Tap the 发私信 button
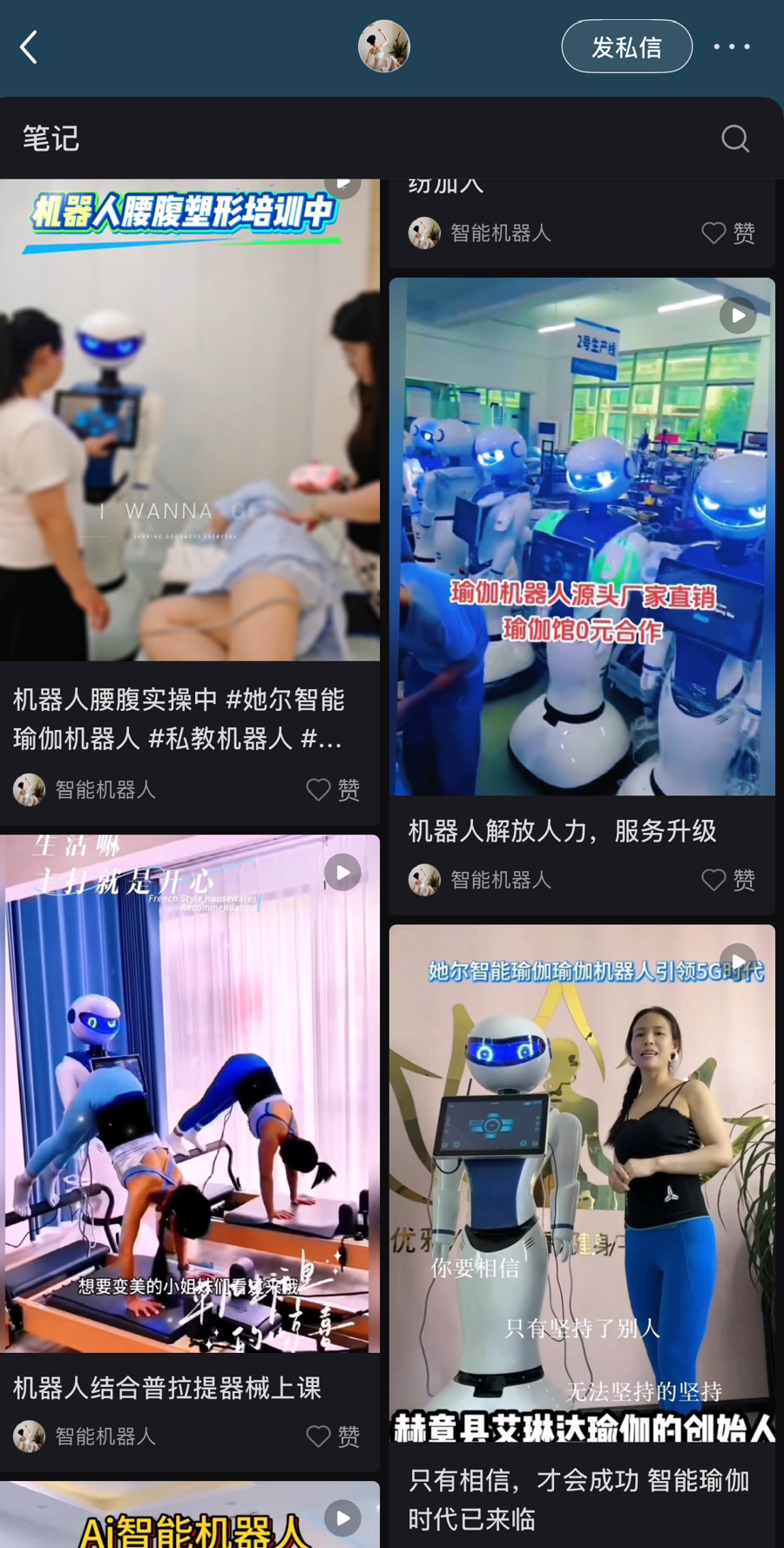The image size is (784, 1548). coord(626,47)
